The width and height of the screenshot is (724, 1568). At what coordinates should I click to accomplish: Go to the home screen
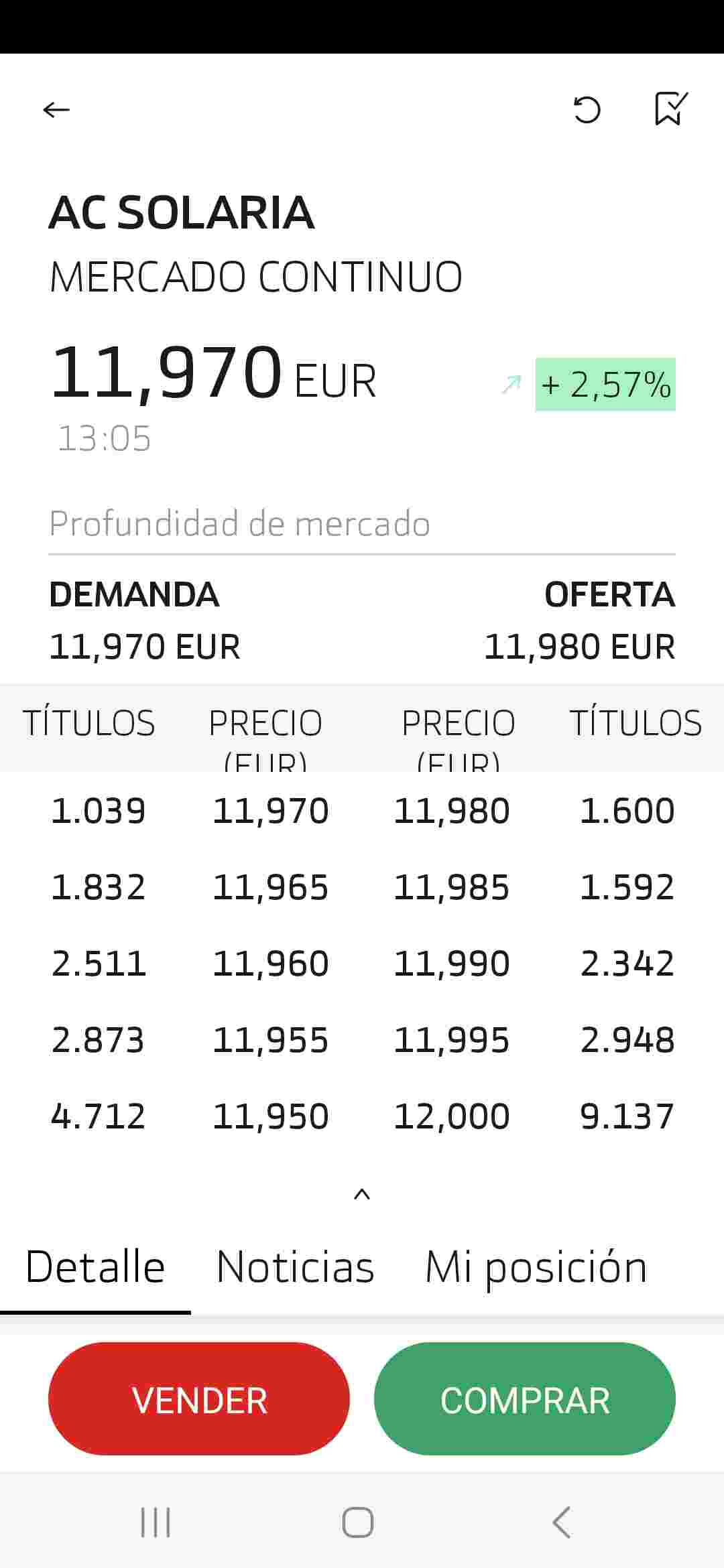point(358,1522)
